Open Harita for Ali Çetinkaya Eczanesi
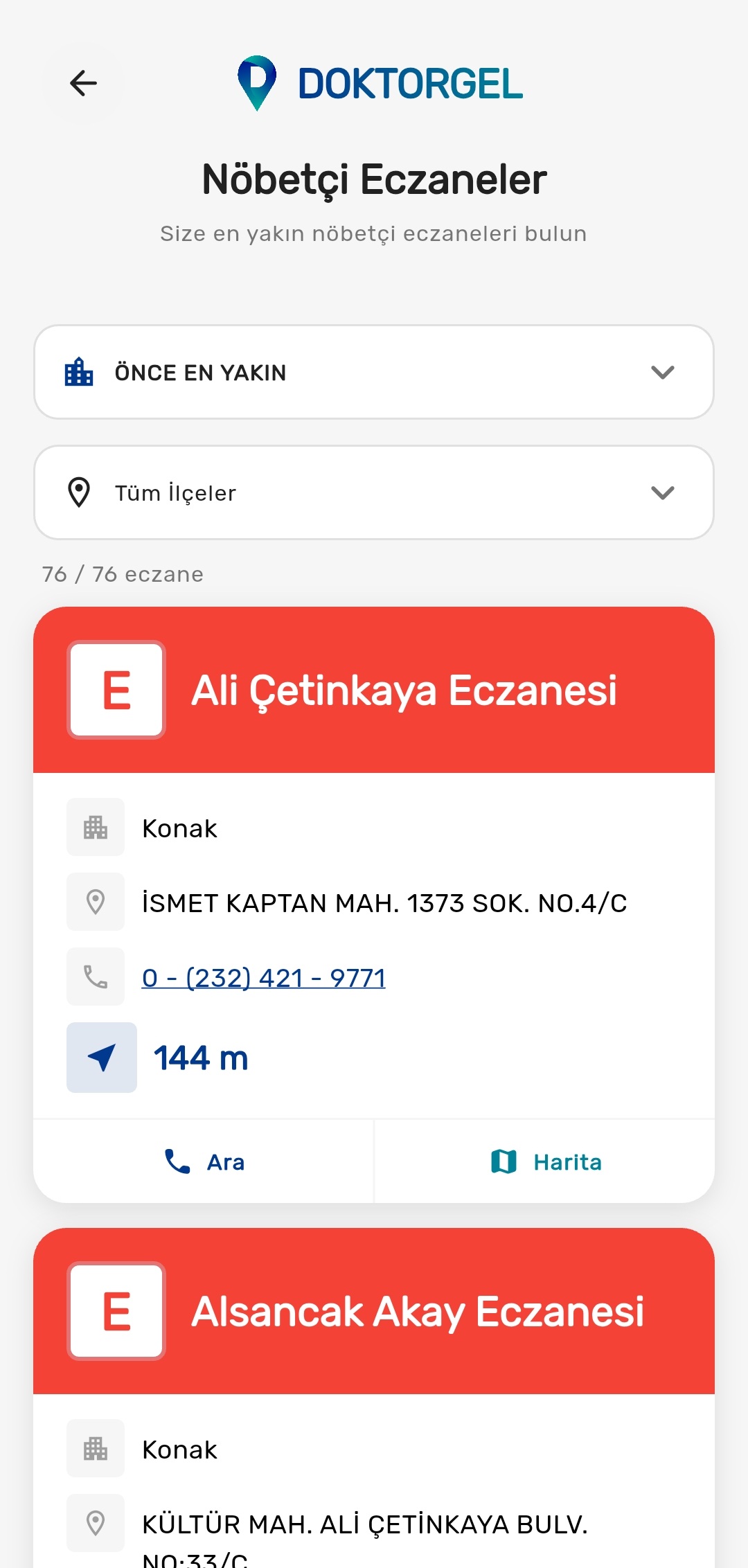748x1568 pixels. point(545,1161)
